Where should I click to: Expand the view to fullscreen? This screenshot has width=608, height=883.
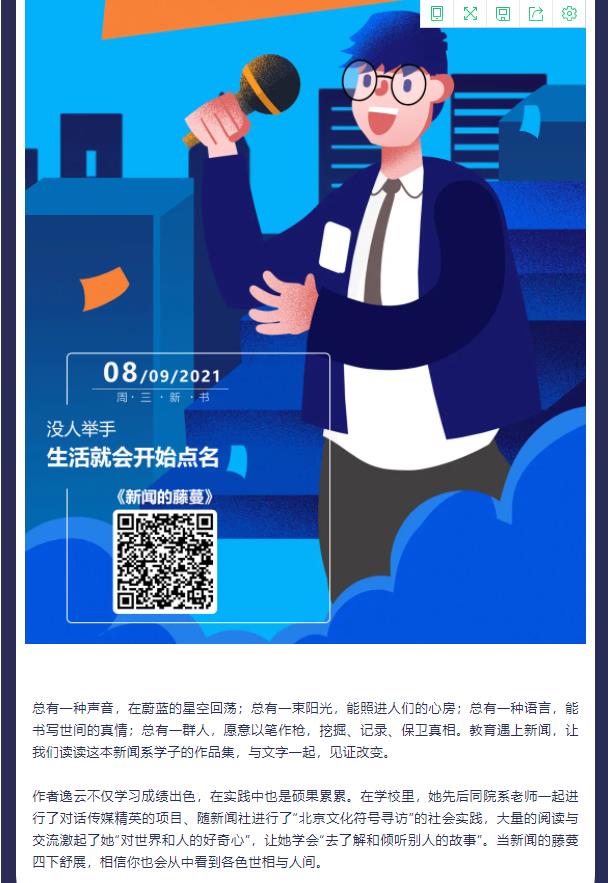point(470,13)
